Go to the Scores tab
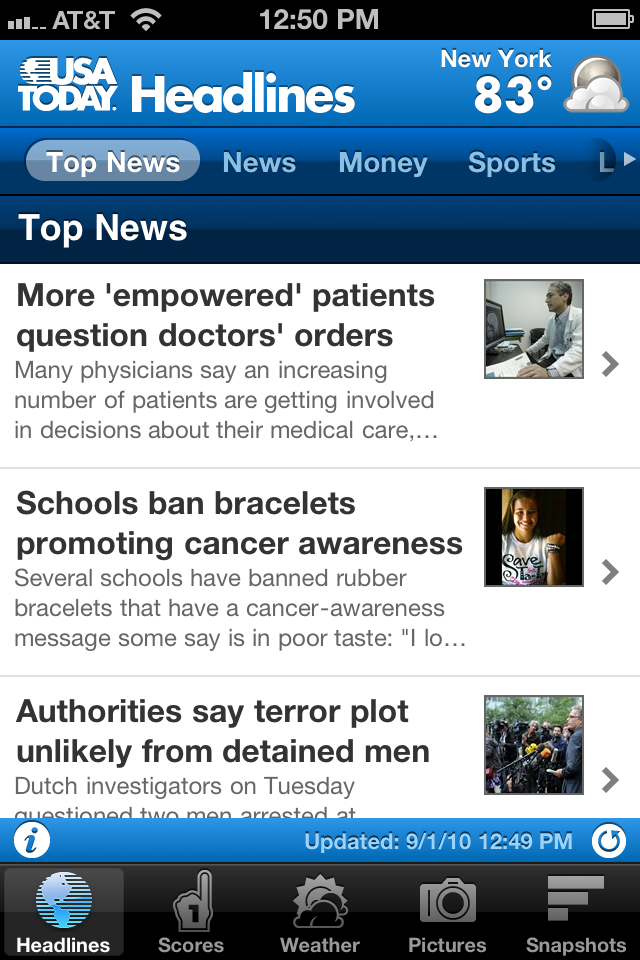This screenshot has height=960, width=640. point(191,912)
